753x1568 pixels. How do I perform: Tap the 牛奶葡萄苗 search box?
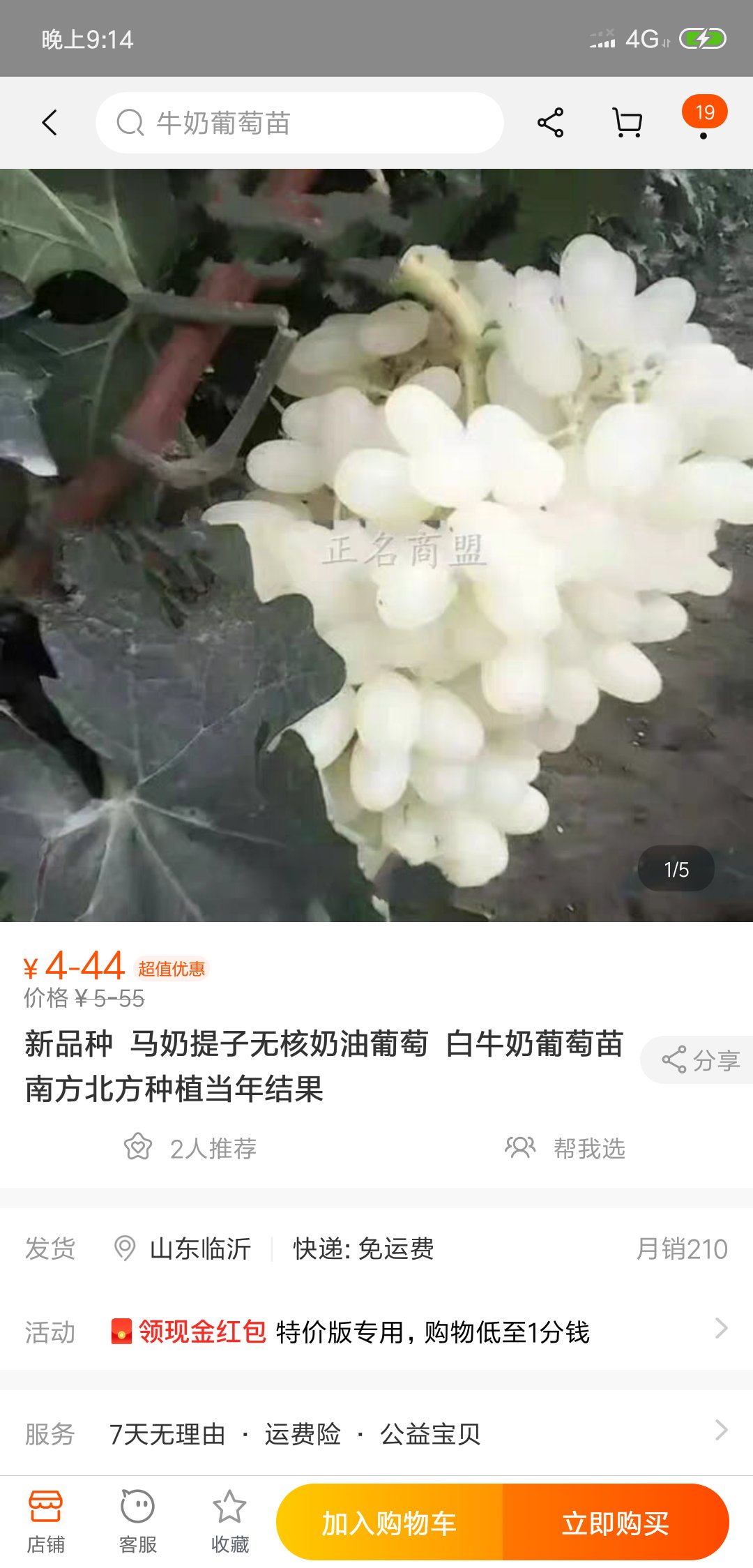[x=300, y=123]
